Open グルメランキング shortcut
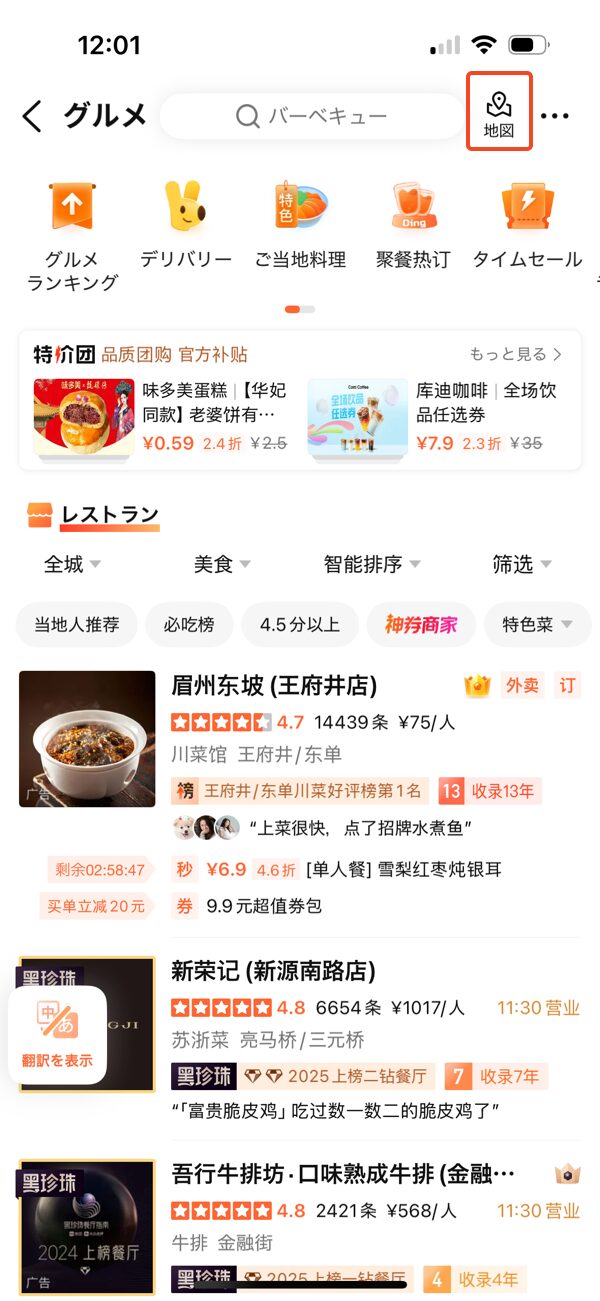Image resolution: width=600 pixels, height=1301 pixels. [x=72, y=237]
